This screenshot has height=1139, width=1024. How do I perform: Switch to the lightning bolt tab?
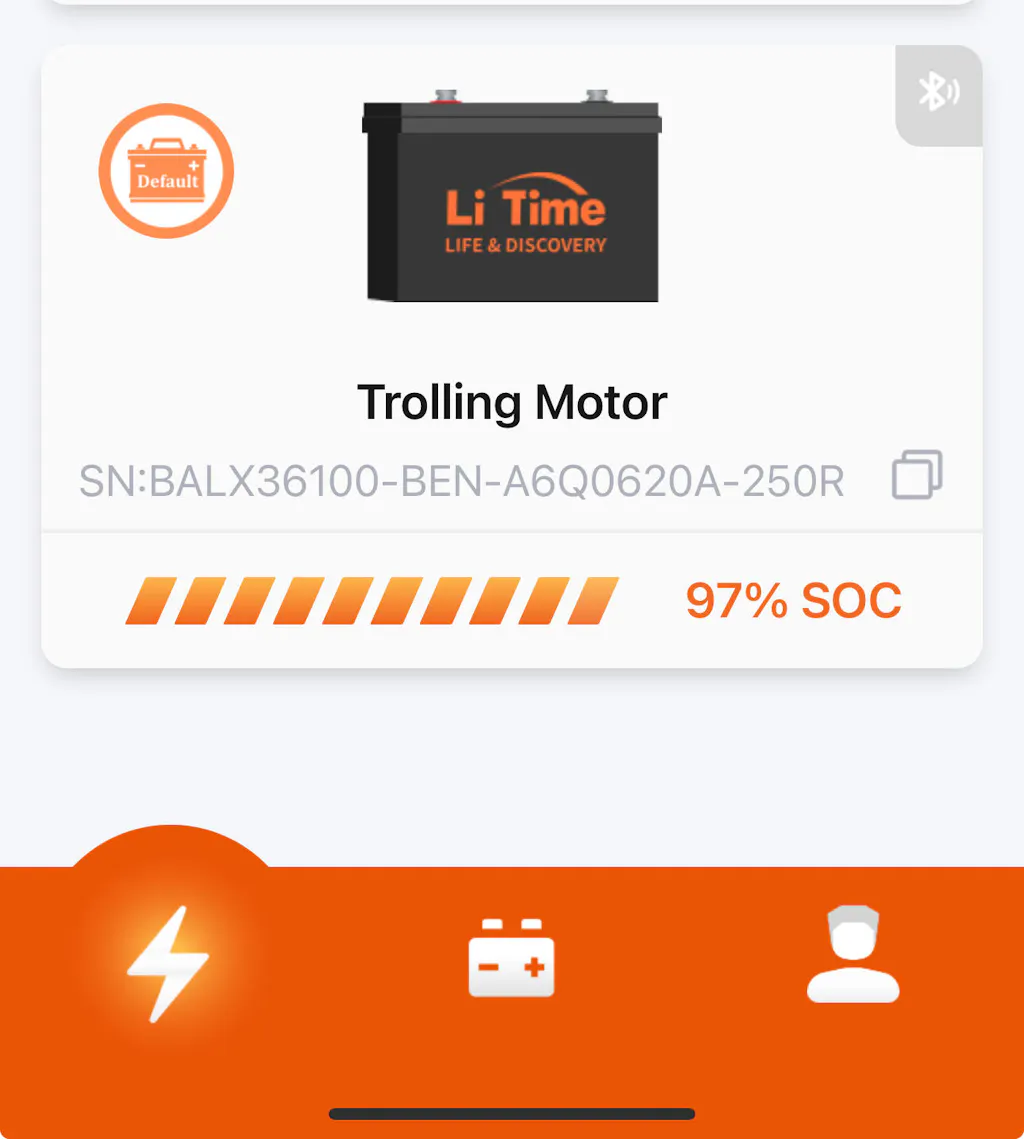[167, 964]
